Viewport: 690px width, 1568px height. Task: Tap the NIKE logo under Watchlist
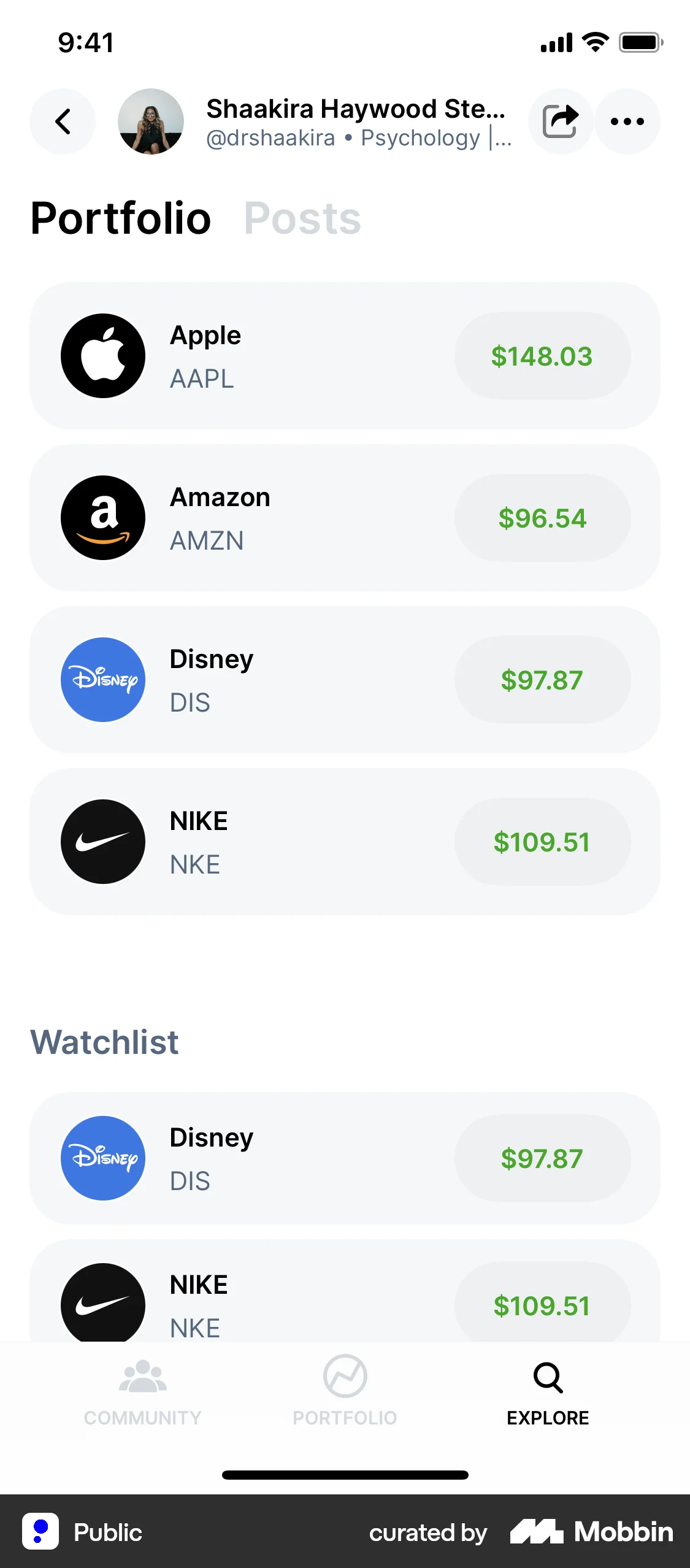click(x=102, y=1304)
